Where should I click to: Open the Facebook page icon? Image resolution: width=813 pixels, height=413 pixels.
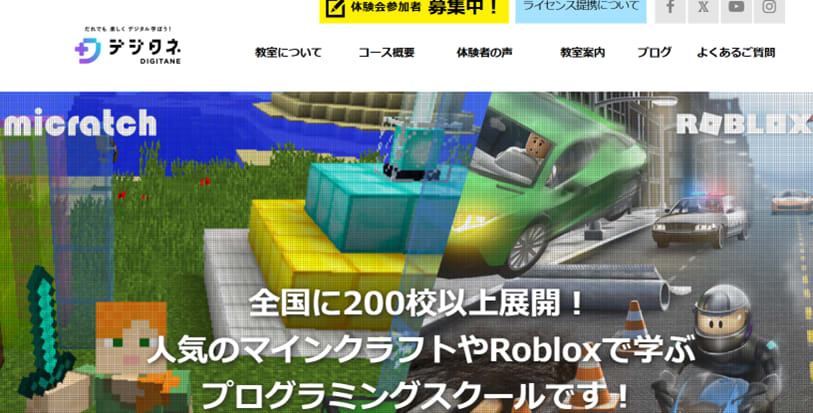point(670,9)
